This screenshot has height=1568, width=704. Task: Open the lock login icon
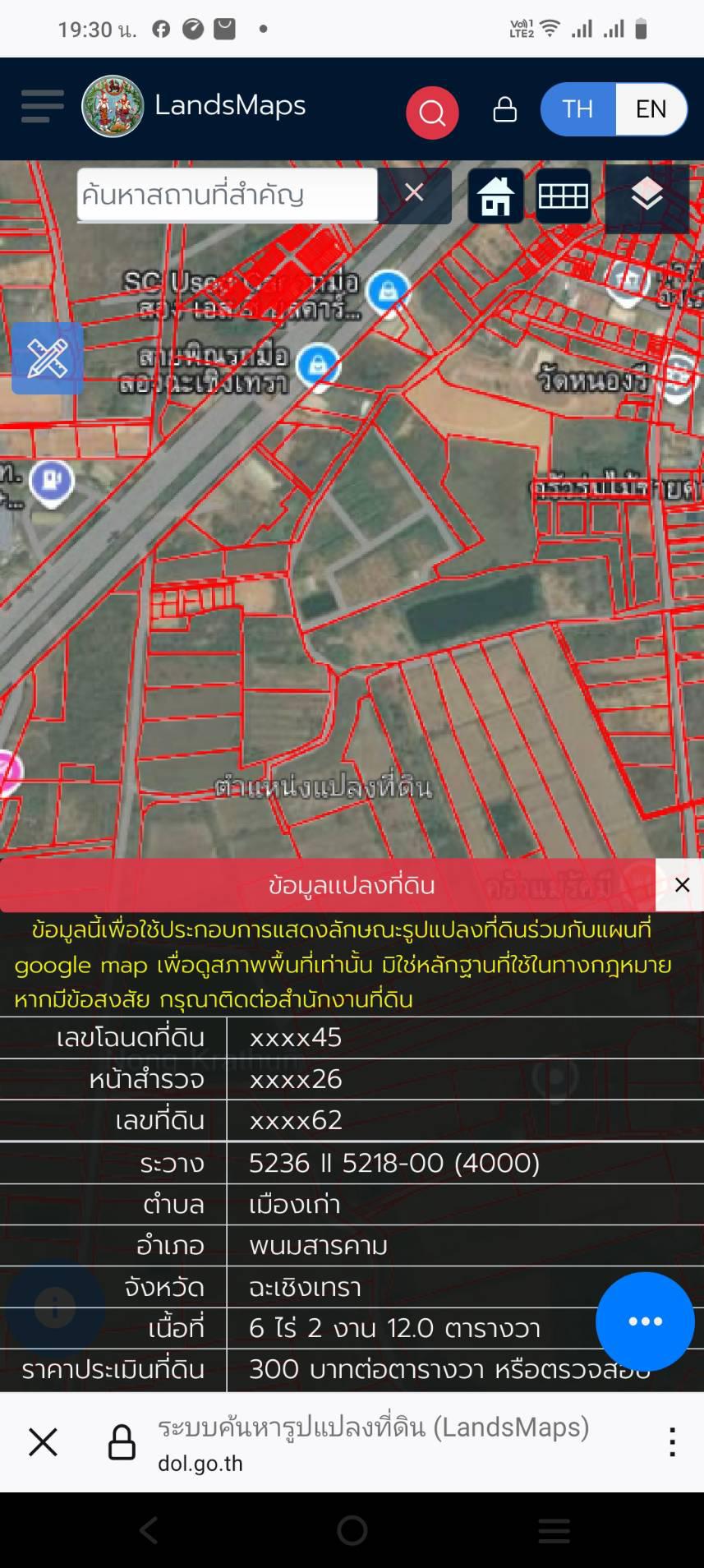click(504, 109)
